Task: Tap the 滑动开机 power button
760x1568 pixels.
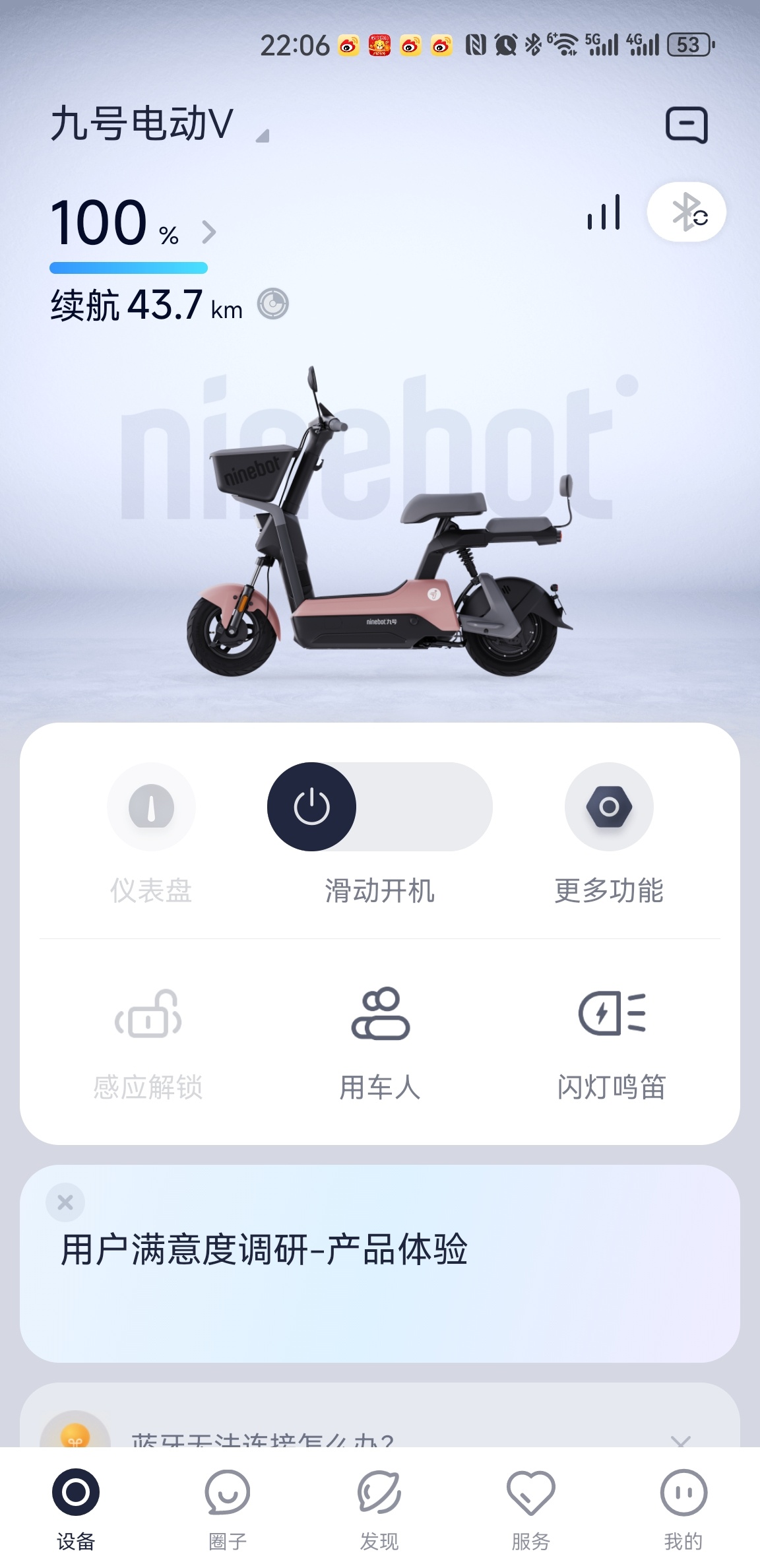Action: [312, 806]
